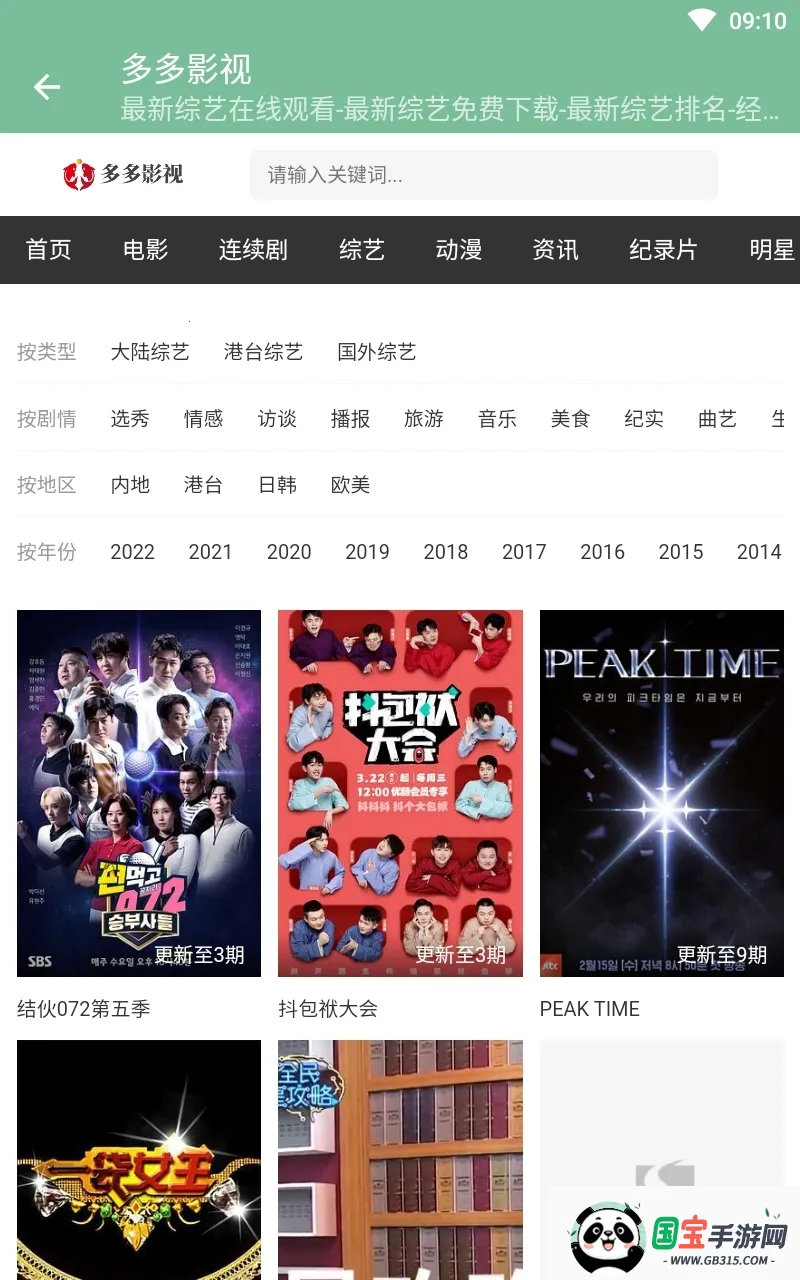Screen dimensions: 800x1280
Task: Select the 动漫 nav item
Action: 459,250
